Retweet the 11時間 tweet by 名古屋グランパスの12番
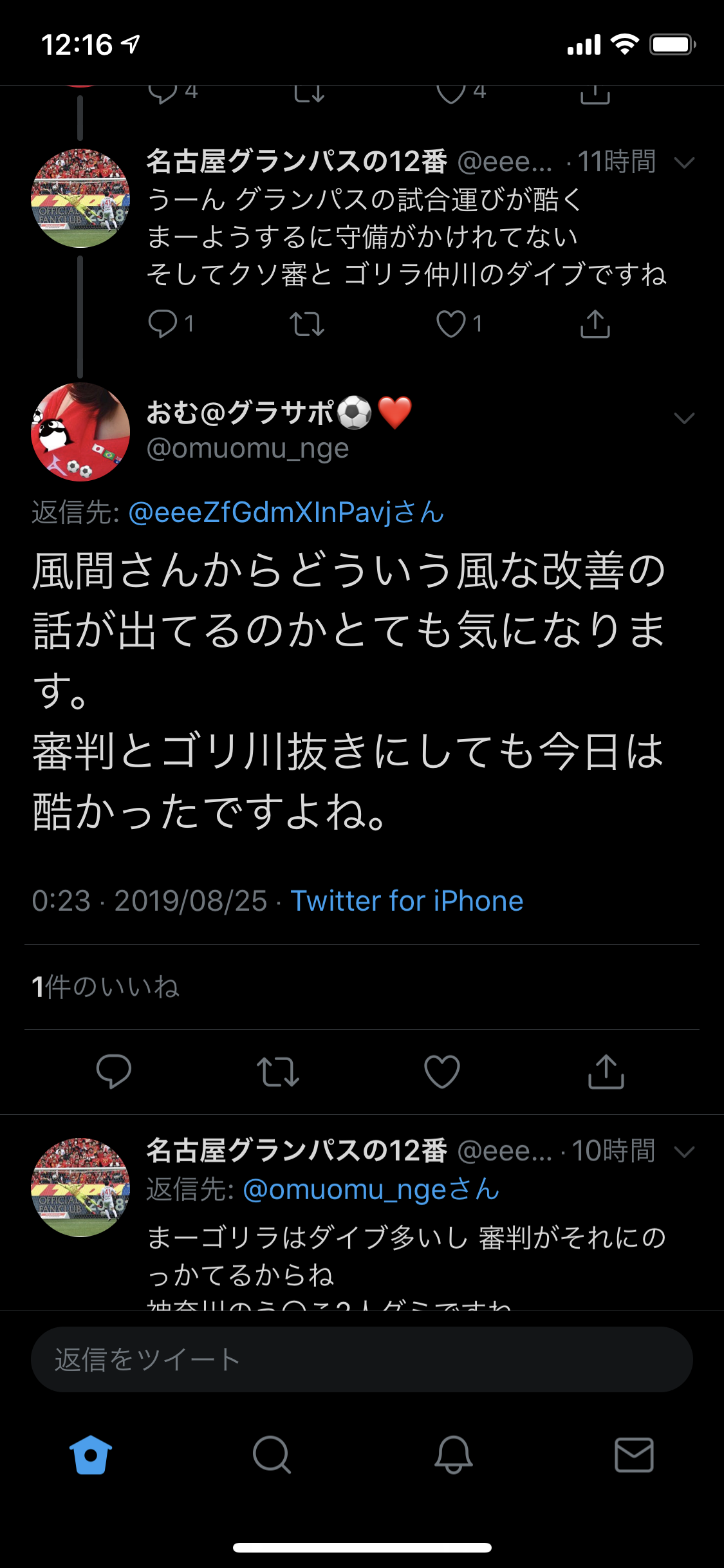 pos(307,324)
